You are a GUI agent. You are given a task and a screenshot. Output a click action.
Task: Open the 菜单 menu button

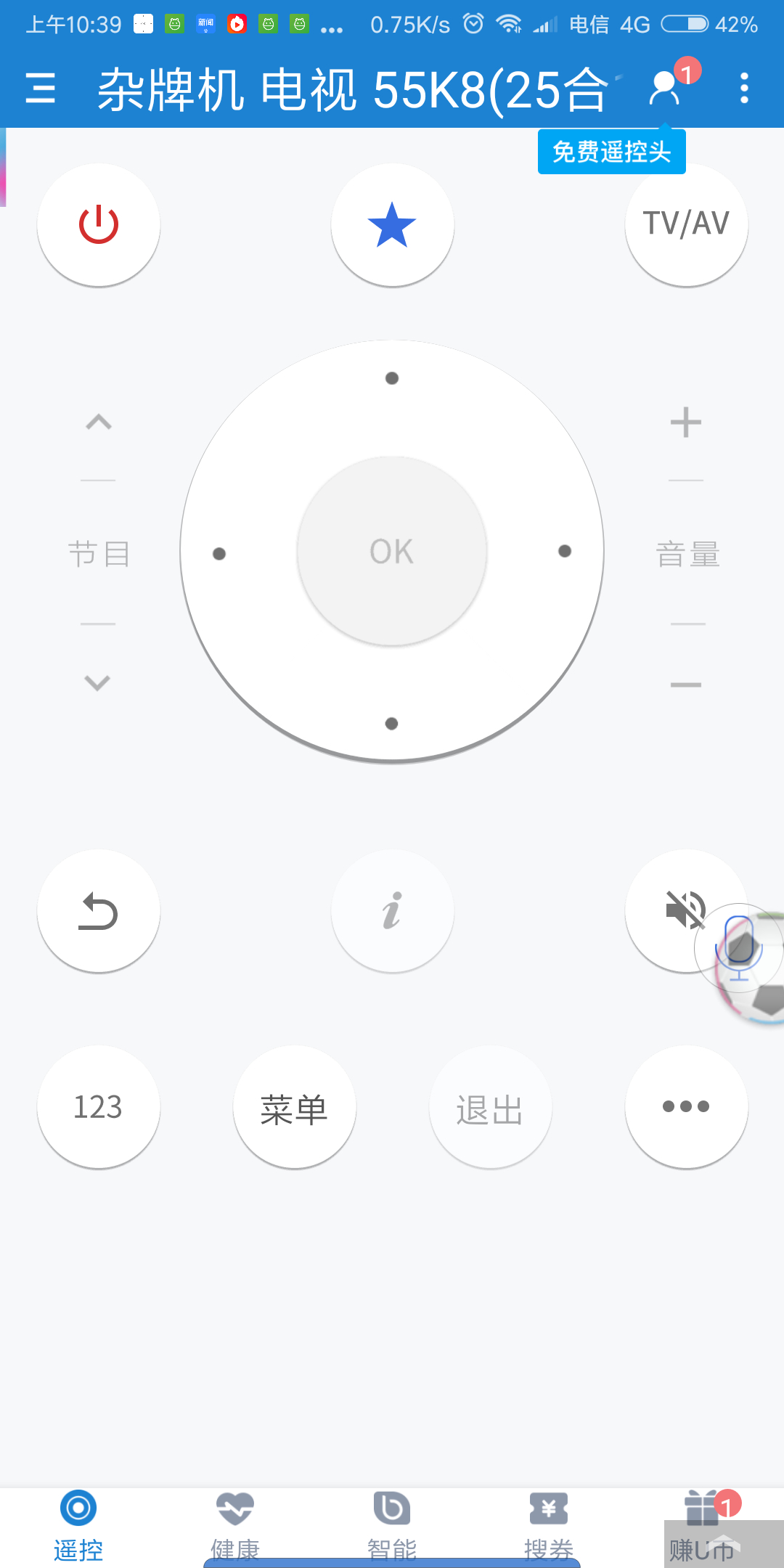[294, 1107]
